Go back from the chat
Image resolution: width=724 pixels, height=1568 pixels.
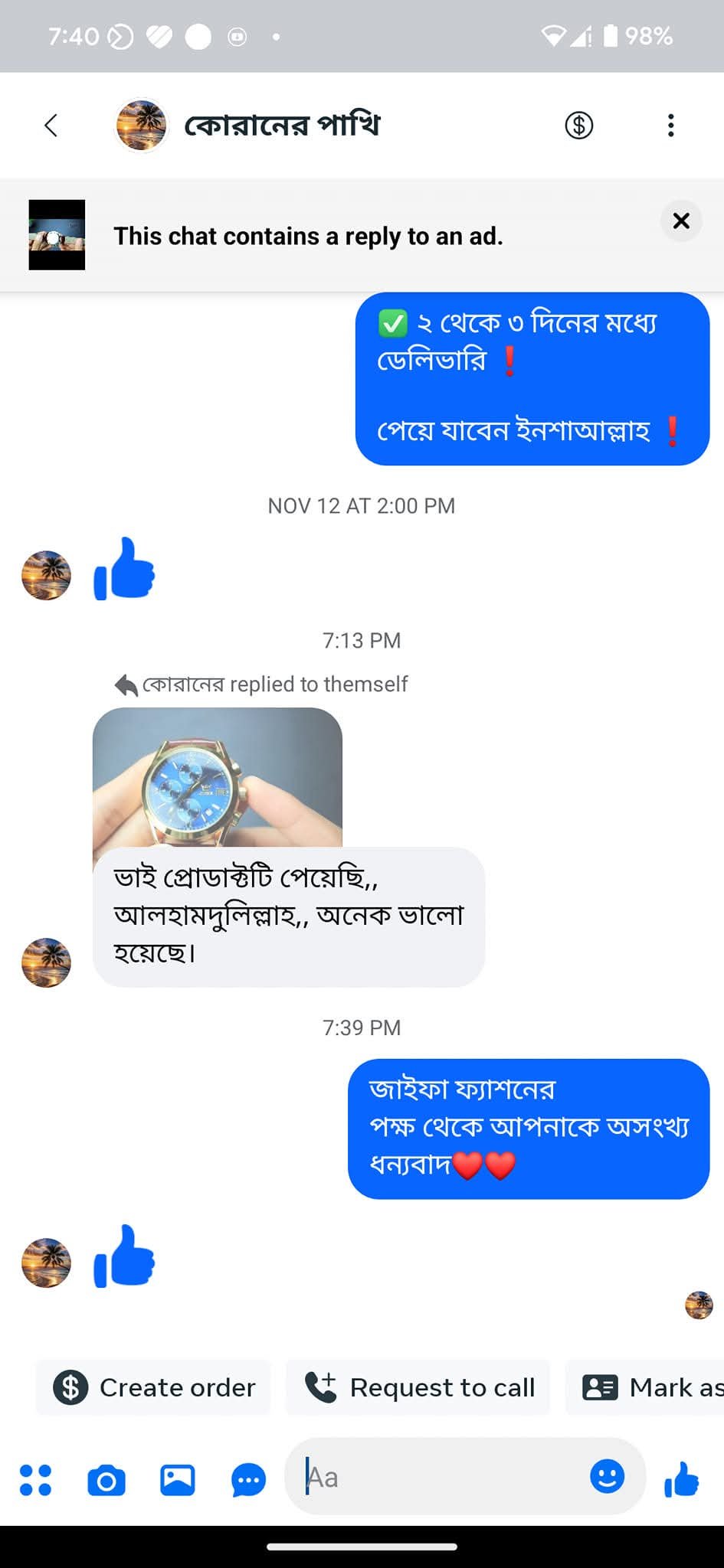click(51, 126)
